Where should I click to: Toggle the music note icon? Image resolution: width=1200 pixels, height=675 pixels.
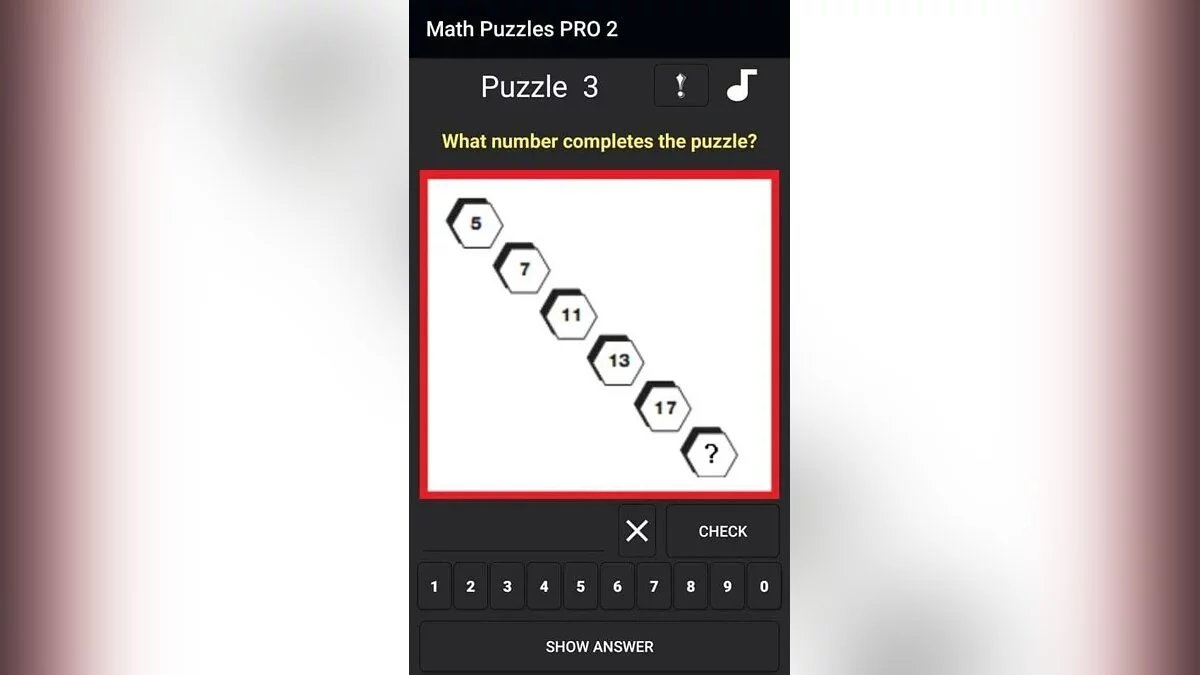tap(741, 86)
